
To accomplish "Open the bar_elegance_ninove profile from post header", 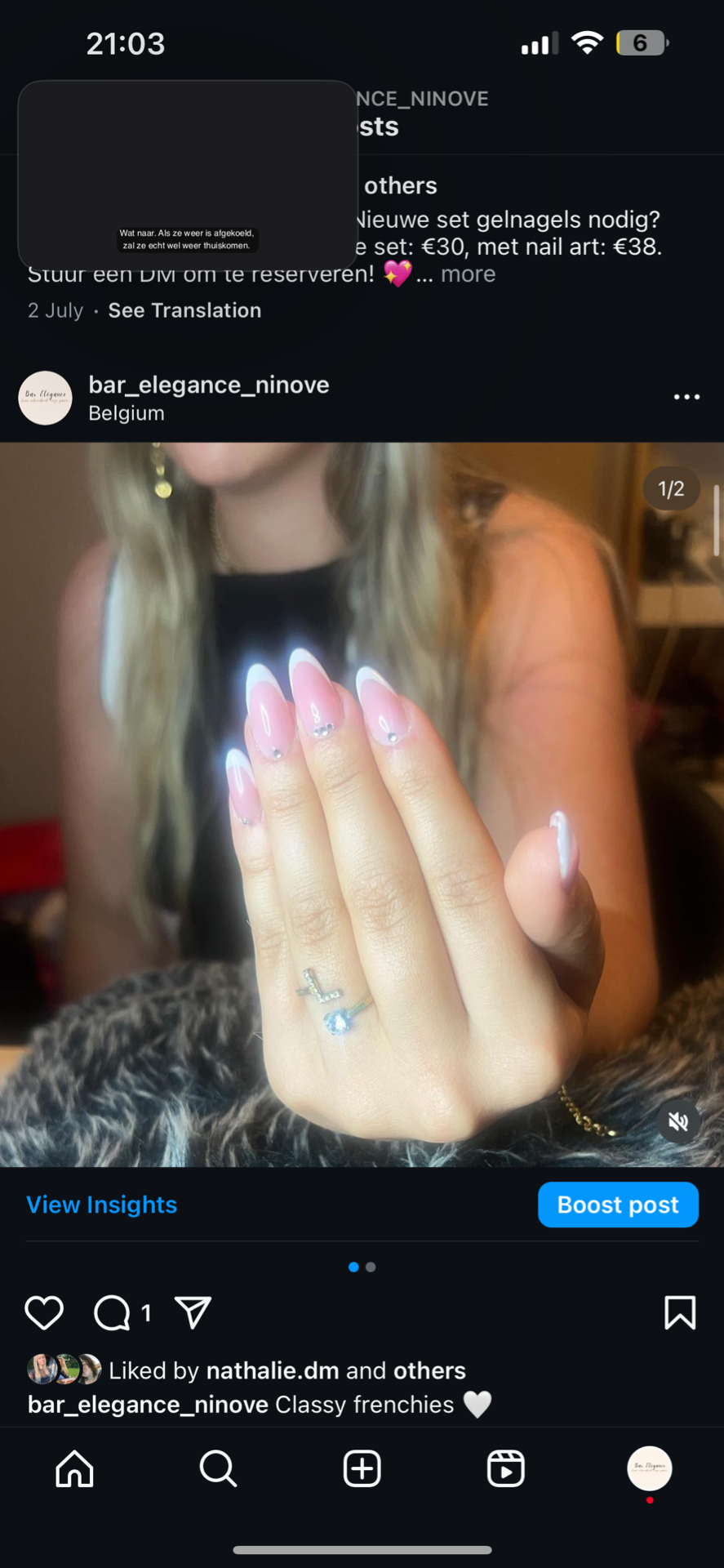I will pyautogui.click(x=208, y=385).
